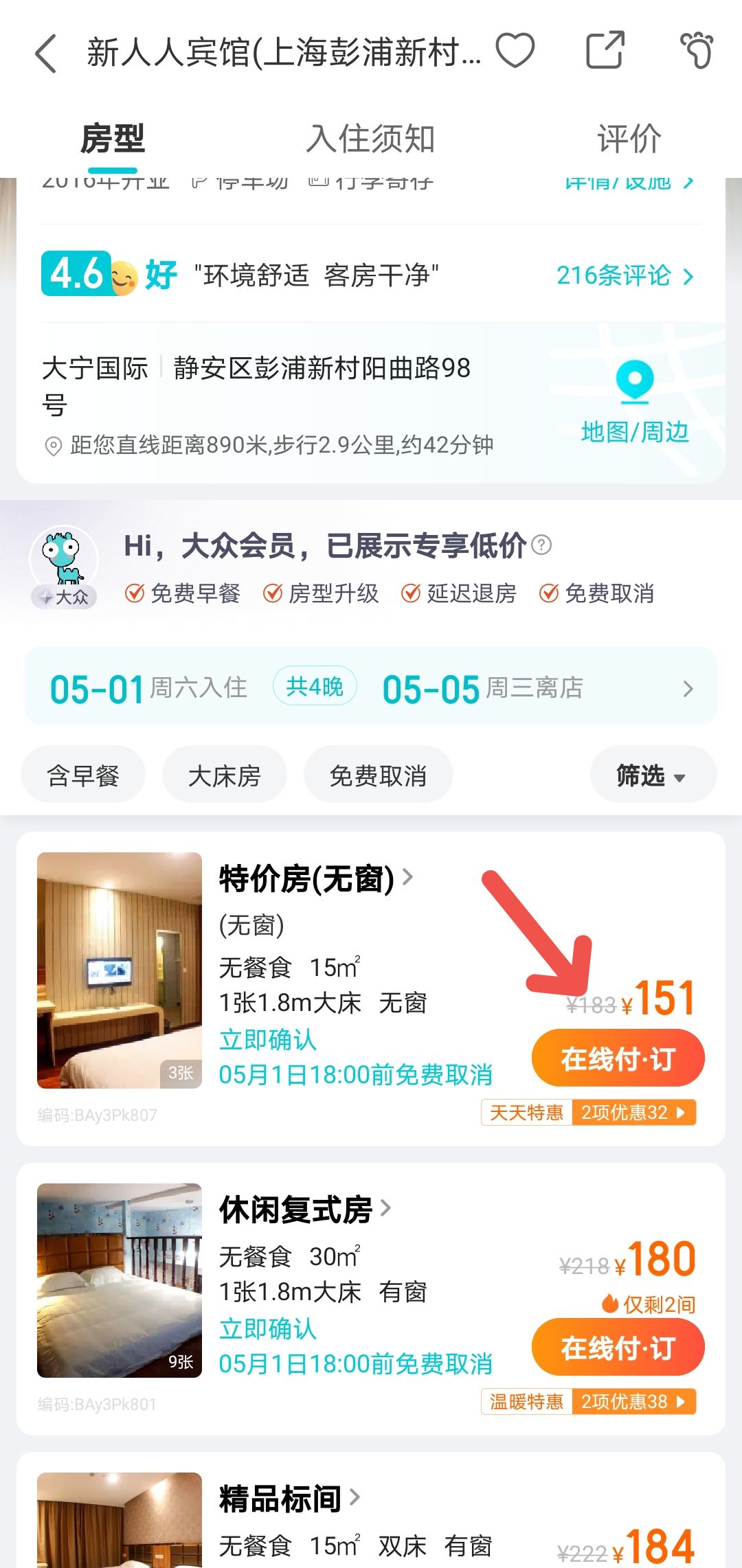This screenshot has width=742, height=1568.
Task: Select the 含早餐 filter chip
Action: pyautogui.click(x=83, y=775)
